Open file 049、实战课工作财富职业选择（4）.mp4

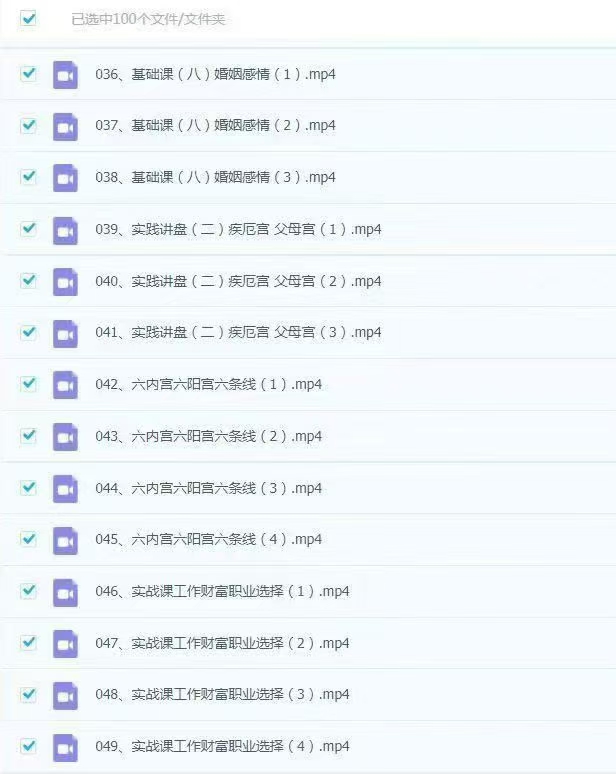pos(222,746)
